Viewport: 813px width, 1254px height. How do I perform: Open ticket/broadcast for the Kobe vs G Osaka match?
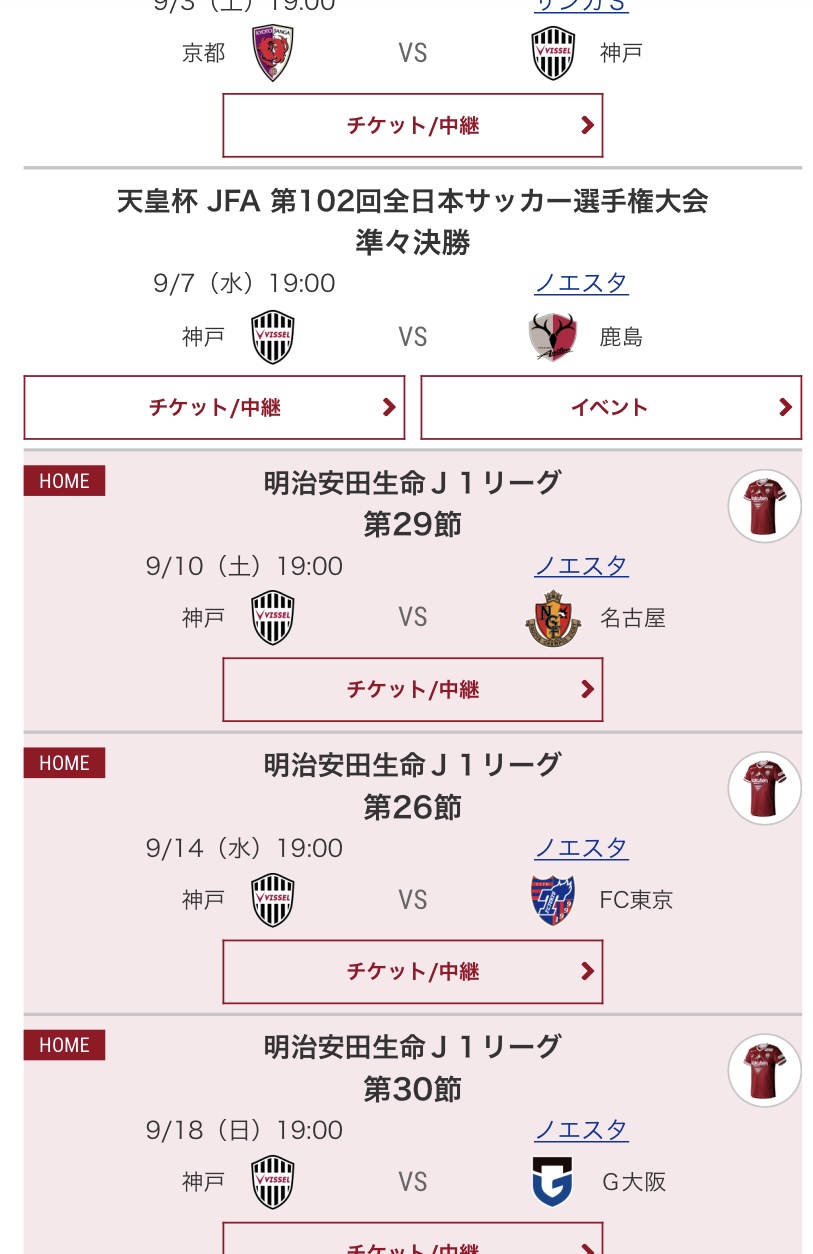[412, 1243]
